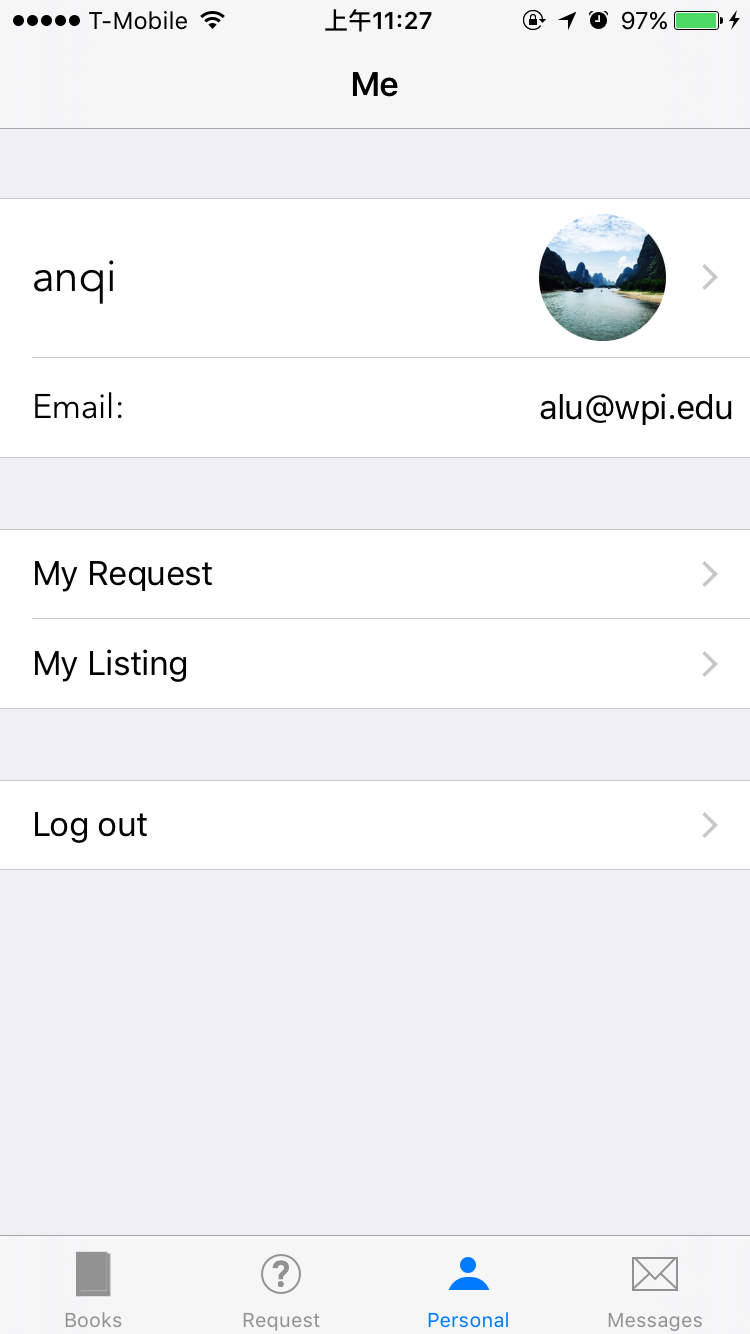Viewport: 750px width, 1334px height.
Task: Log out of the account
Action: (x=375, y=825)
